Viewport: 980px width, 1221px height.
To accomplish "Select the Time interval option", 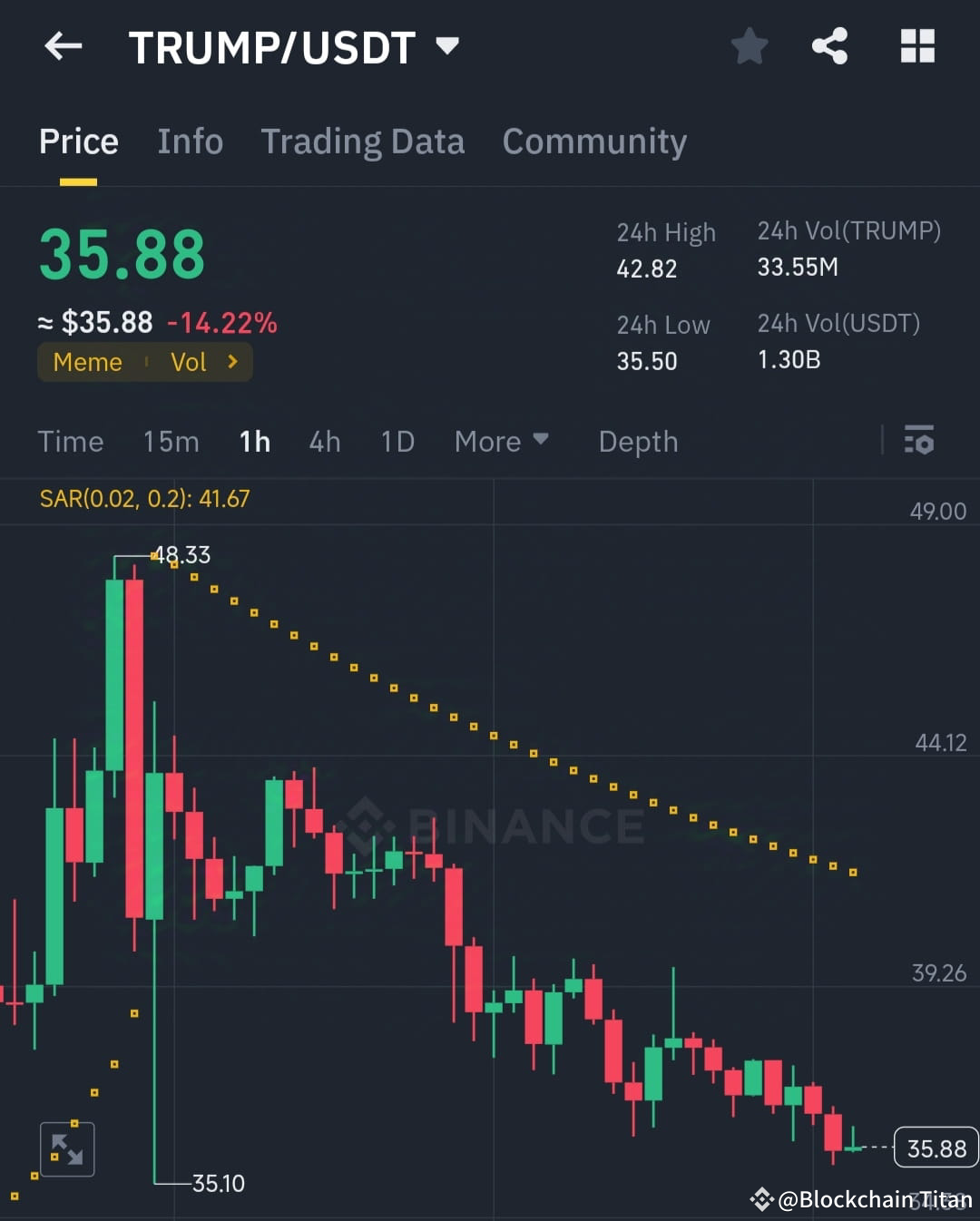I will (x=71, y=442).
